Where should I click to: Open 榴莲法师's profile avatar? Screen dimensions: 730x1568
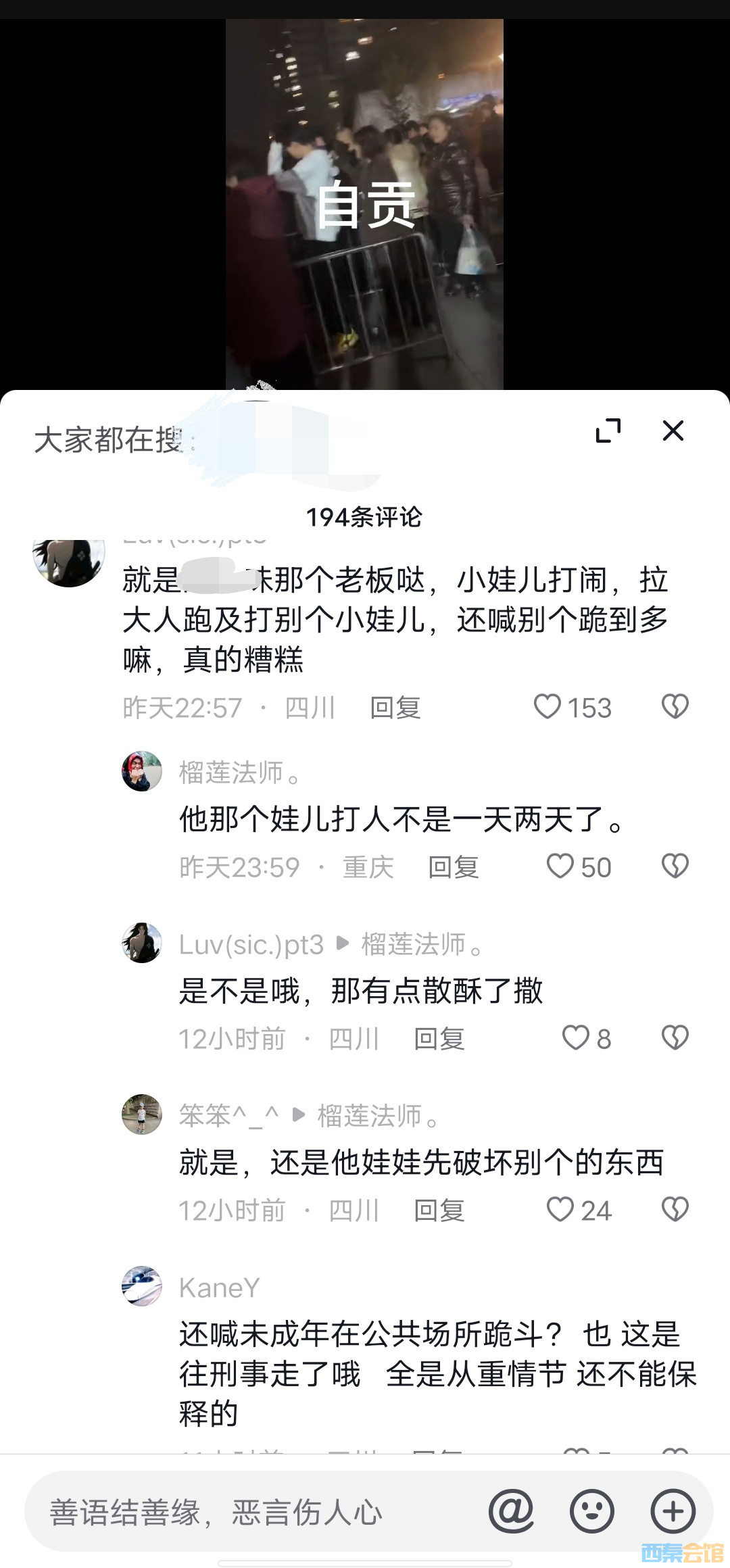point(142,771)
